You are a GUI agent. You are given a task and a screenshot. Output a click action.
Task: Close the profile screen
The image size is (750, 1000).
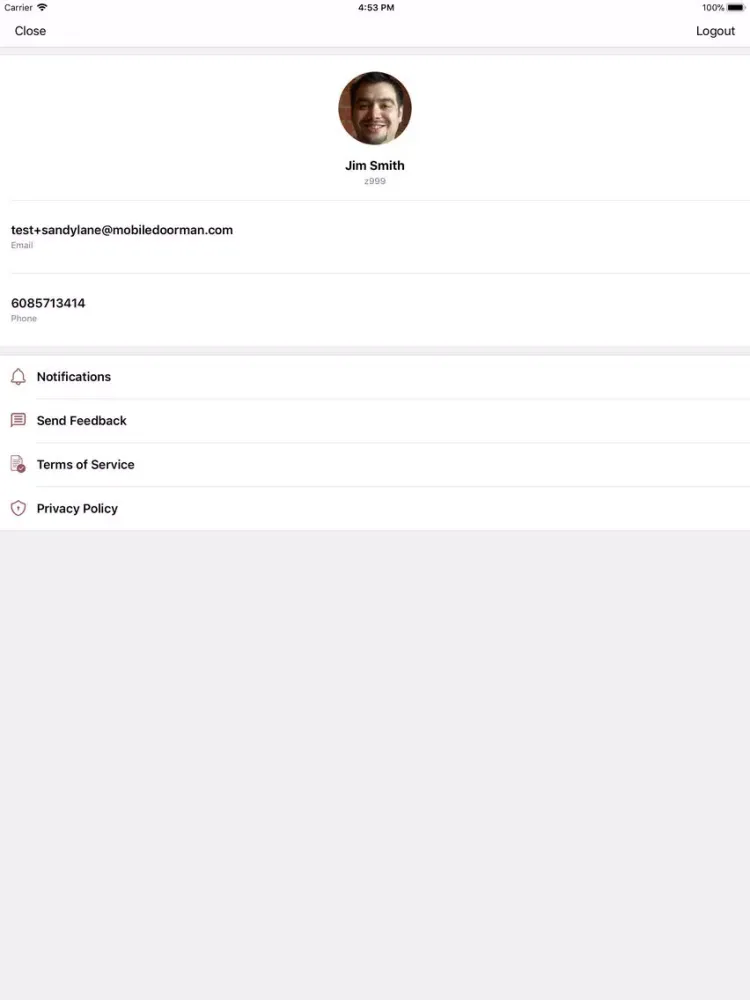click(x=30, y=31)
